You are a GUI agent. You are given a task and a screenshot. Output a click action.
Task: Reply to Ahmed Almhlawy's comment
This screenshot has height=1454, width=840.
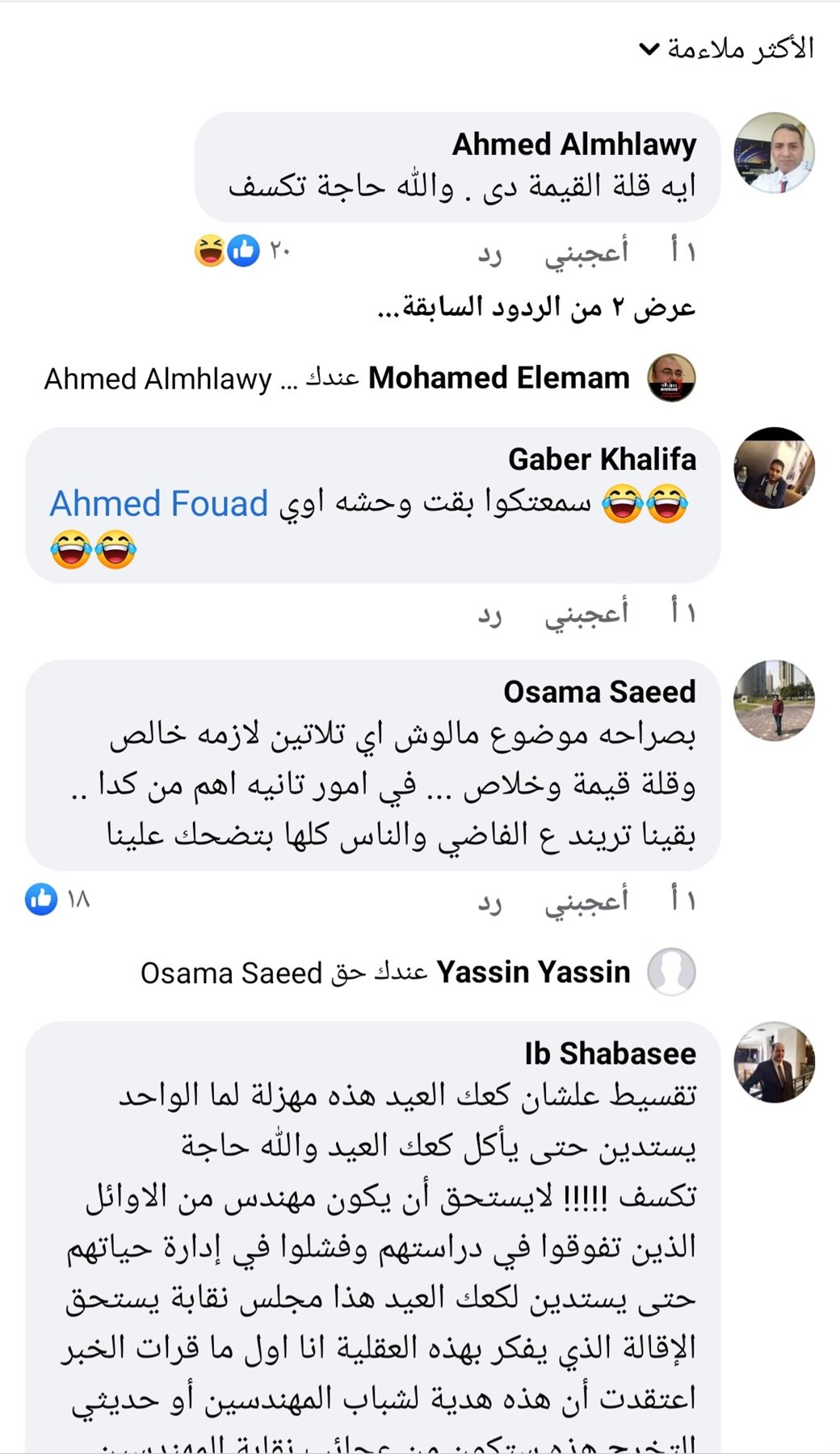489,253
